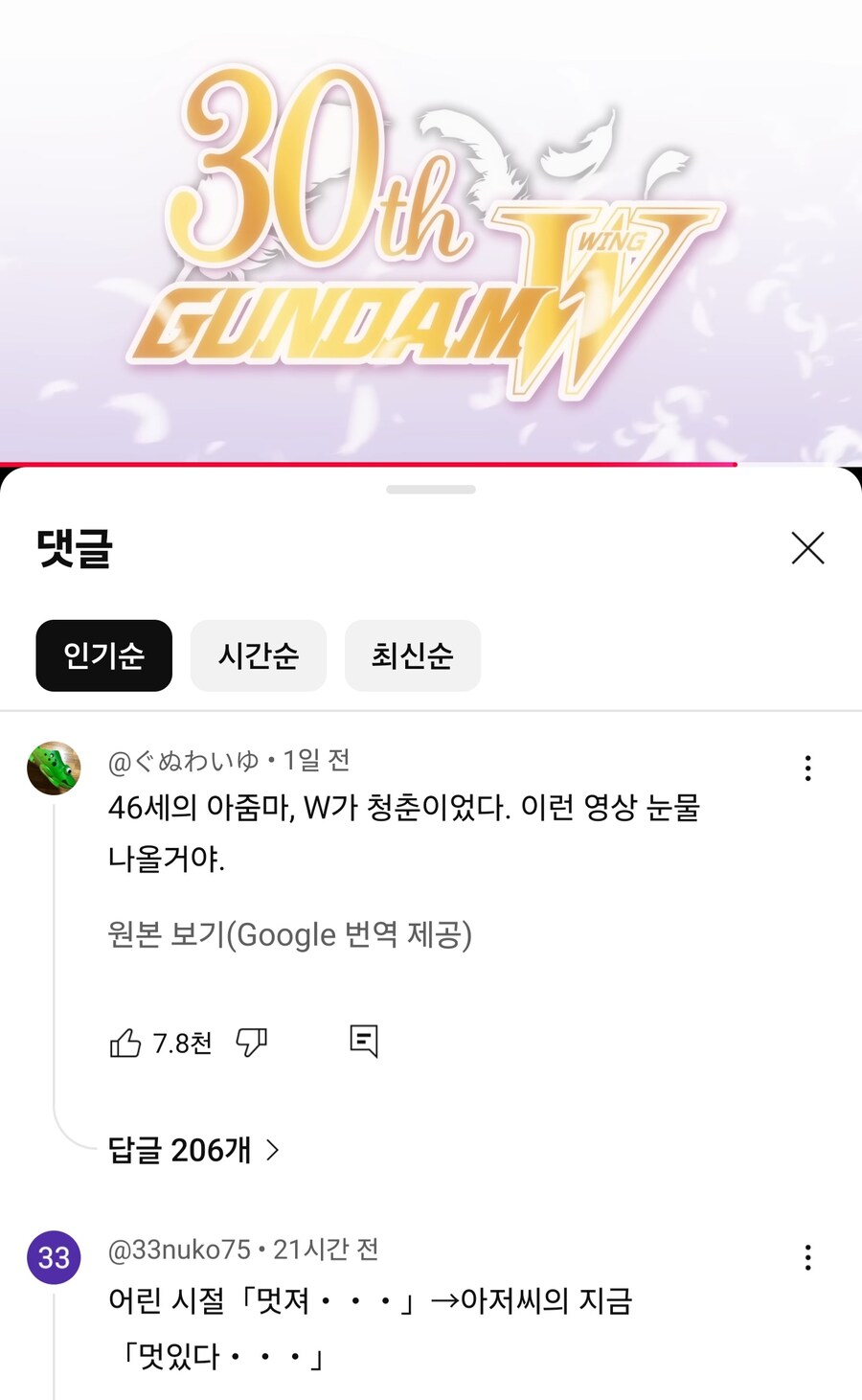Screen dimensions: 862x1400
Task: Like the top comment from @ぐぬわいゆ
Action: pos(127,1043)
